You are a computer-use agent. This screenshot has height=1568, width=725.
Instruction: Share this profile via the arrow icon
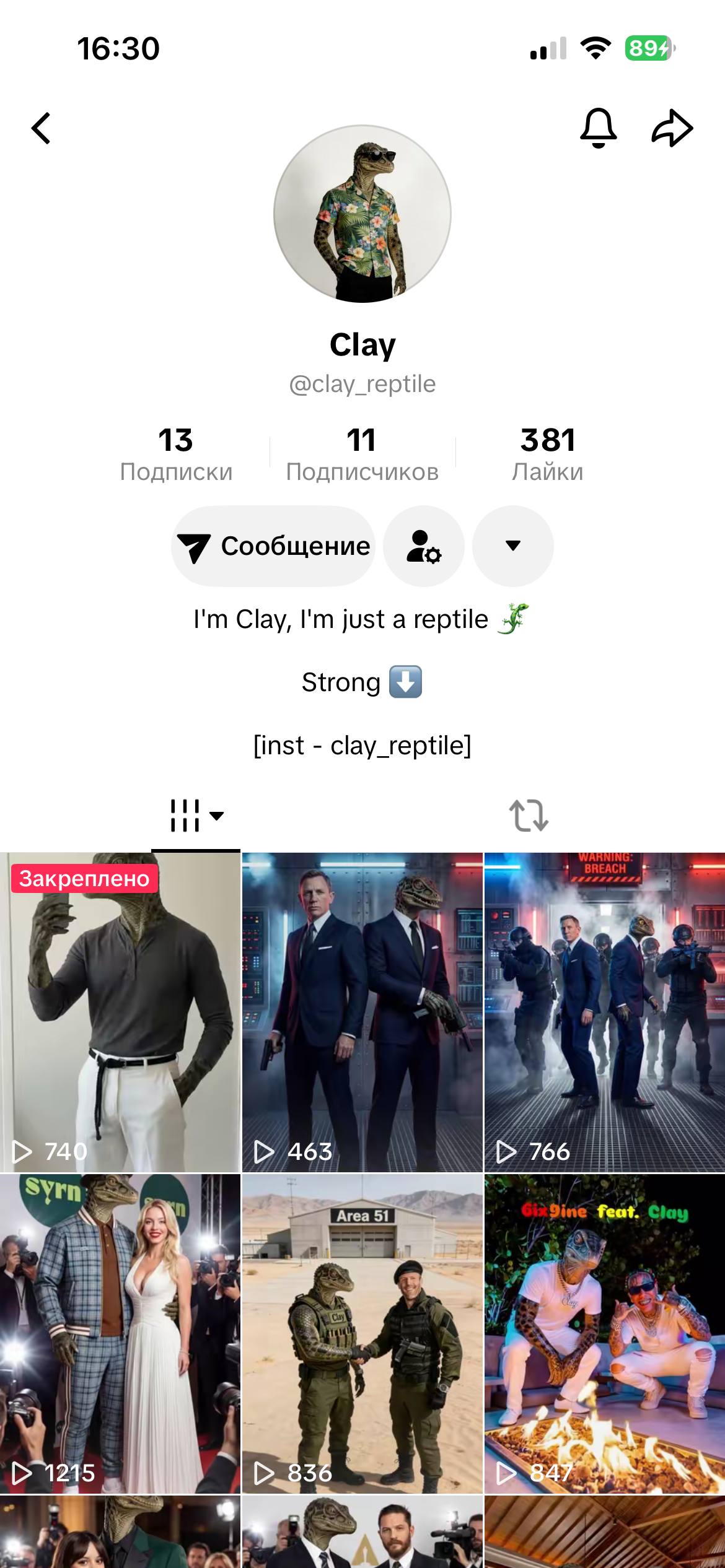672,128
